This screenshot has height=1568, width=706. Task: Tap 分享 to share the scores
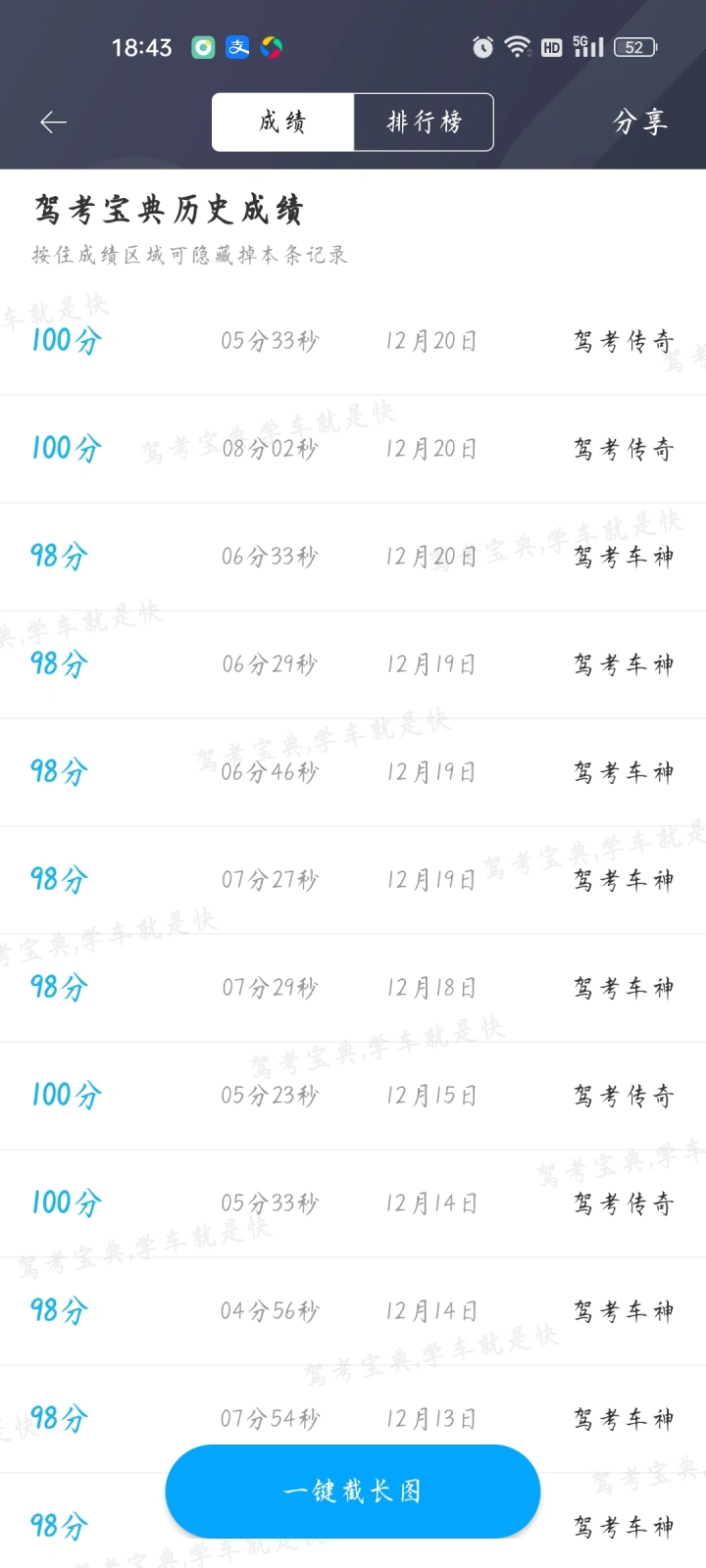coord(640,122)
